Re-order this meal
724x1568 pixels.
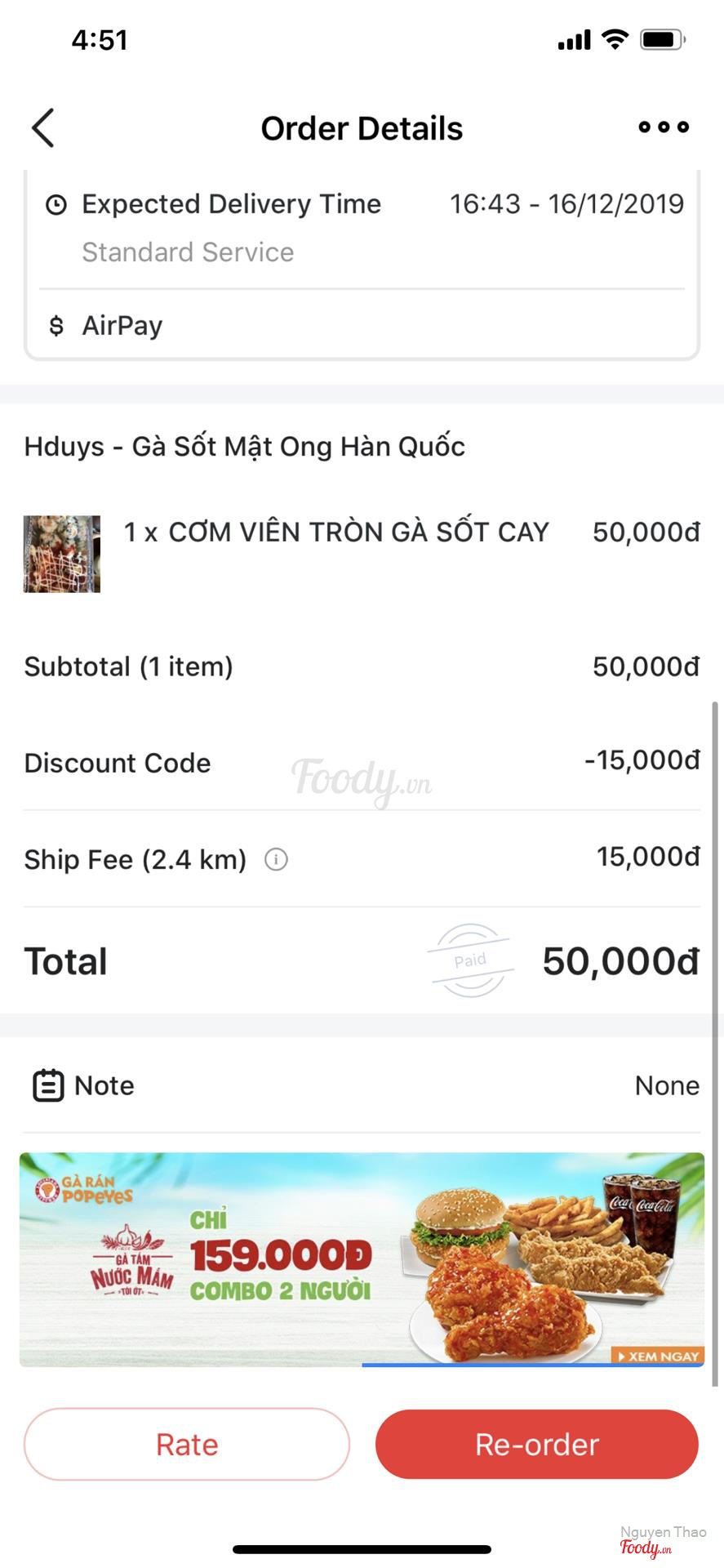(536, 1444)
